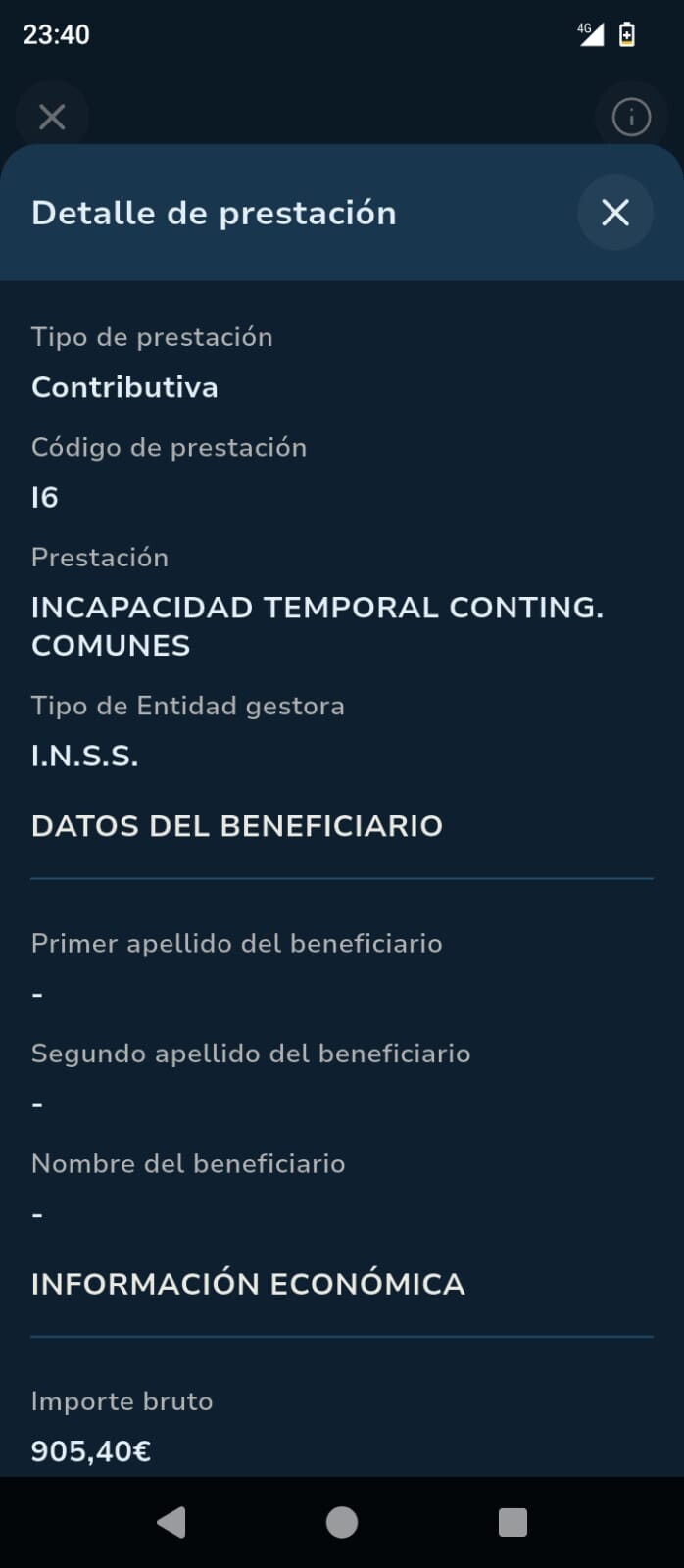
Task: Close the Detalle de prestación sheet
Action: (x=615, y=213)
